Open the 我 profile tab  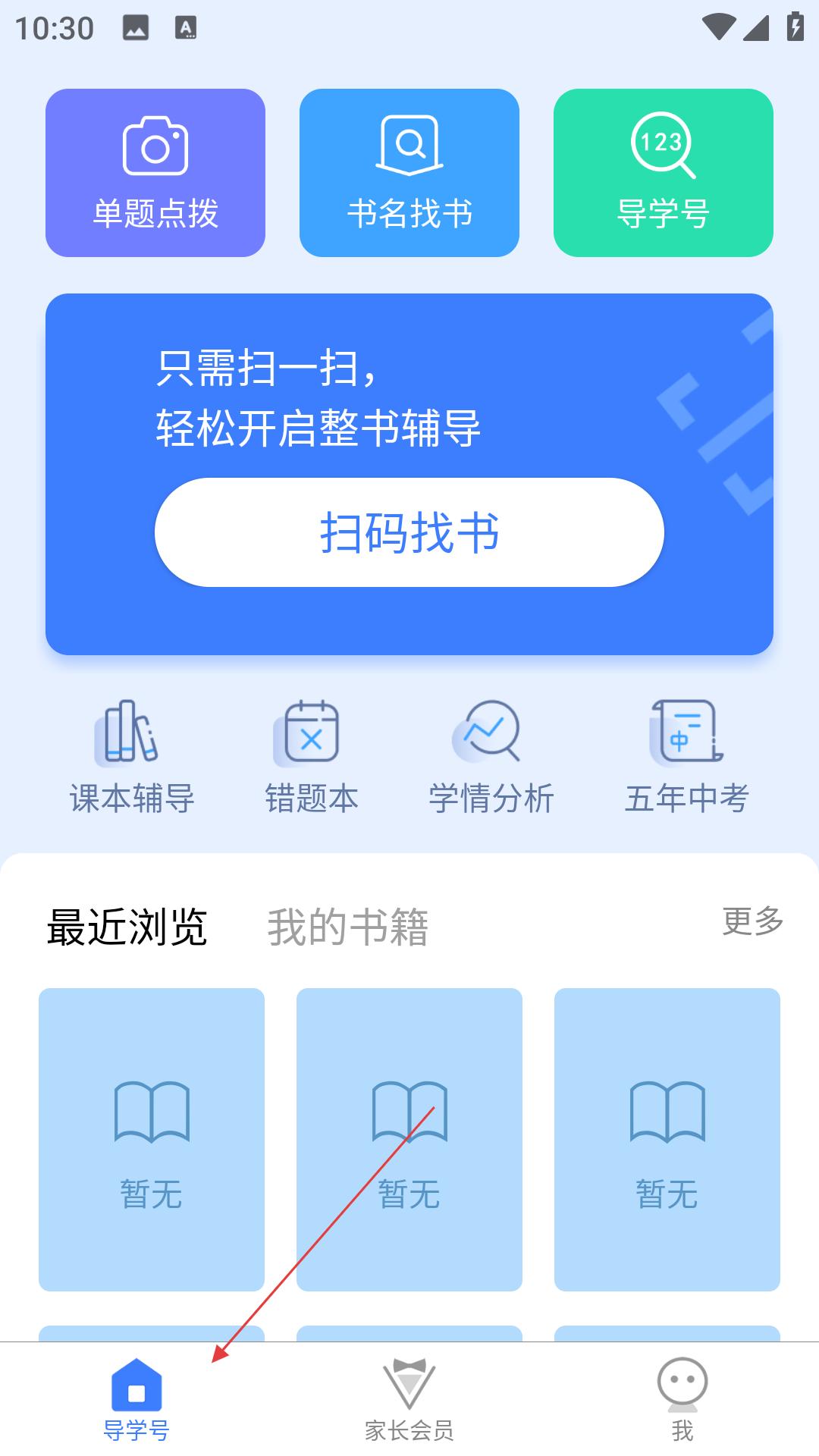pyautogui.click(x=682, y=1399)
